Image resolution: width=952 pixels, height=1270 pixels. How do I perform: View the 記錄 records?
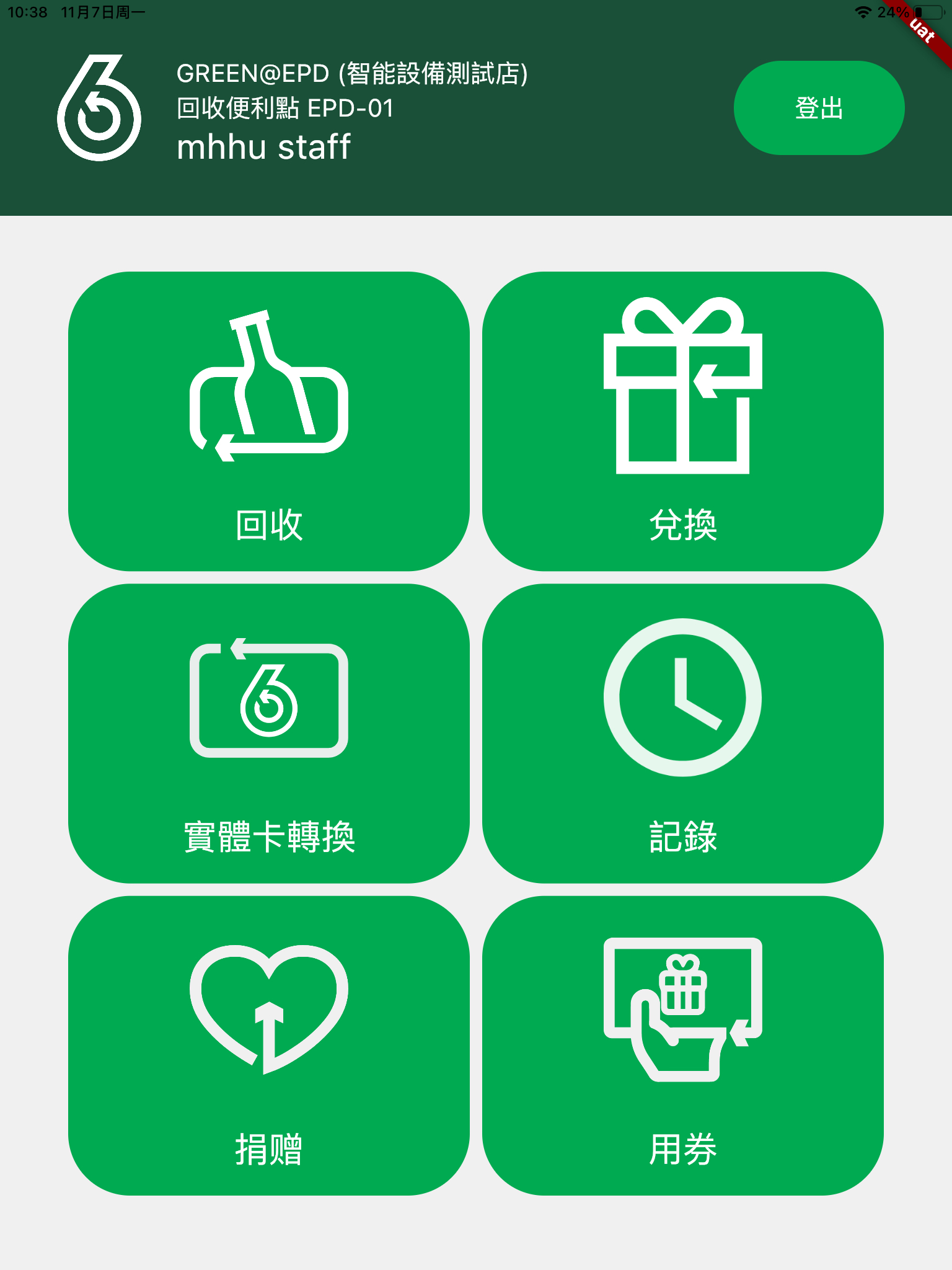(682, 733)
